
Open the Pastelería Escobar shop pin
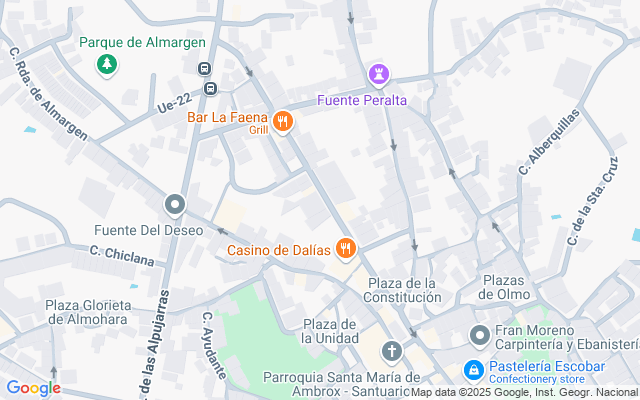473,369
